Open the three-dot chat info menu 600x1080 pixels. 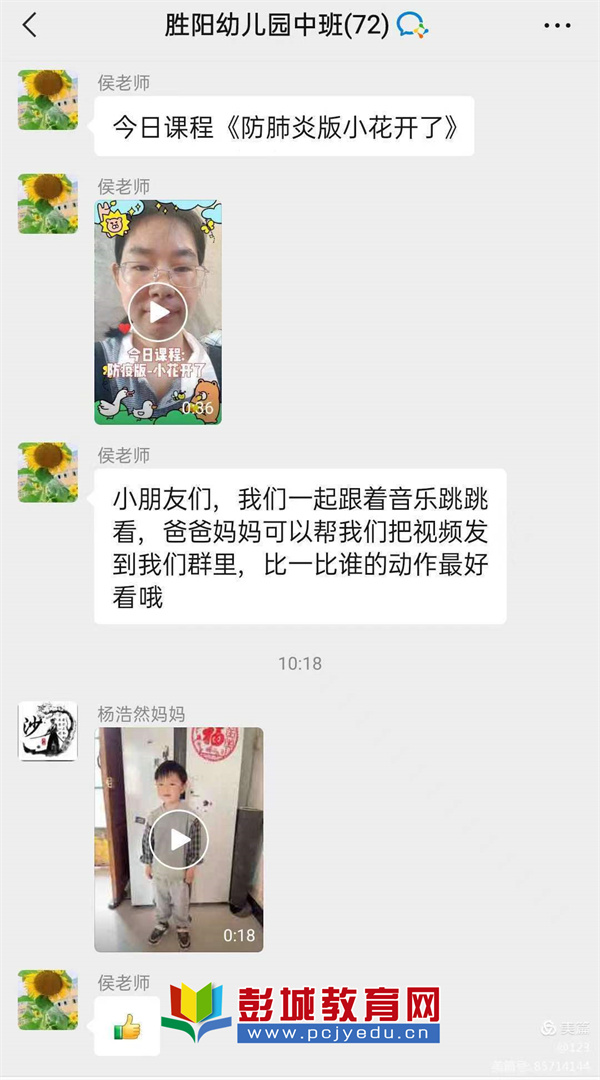(559, 26)
